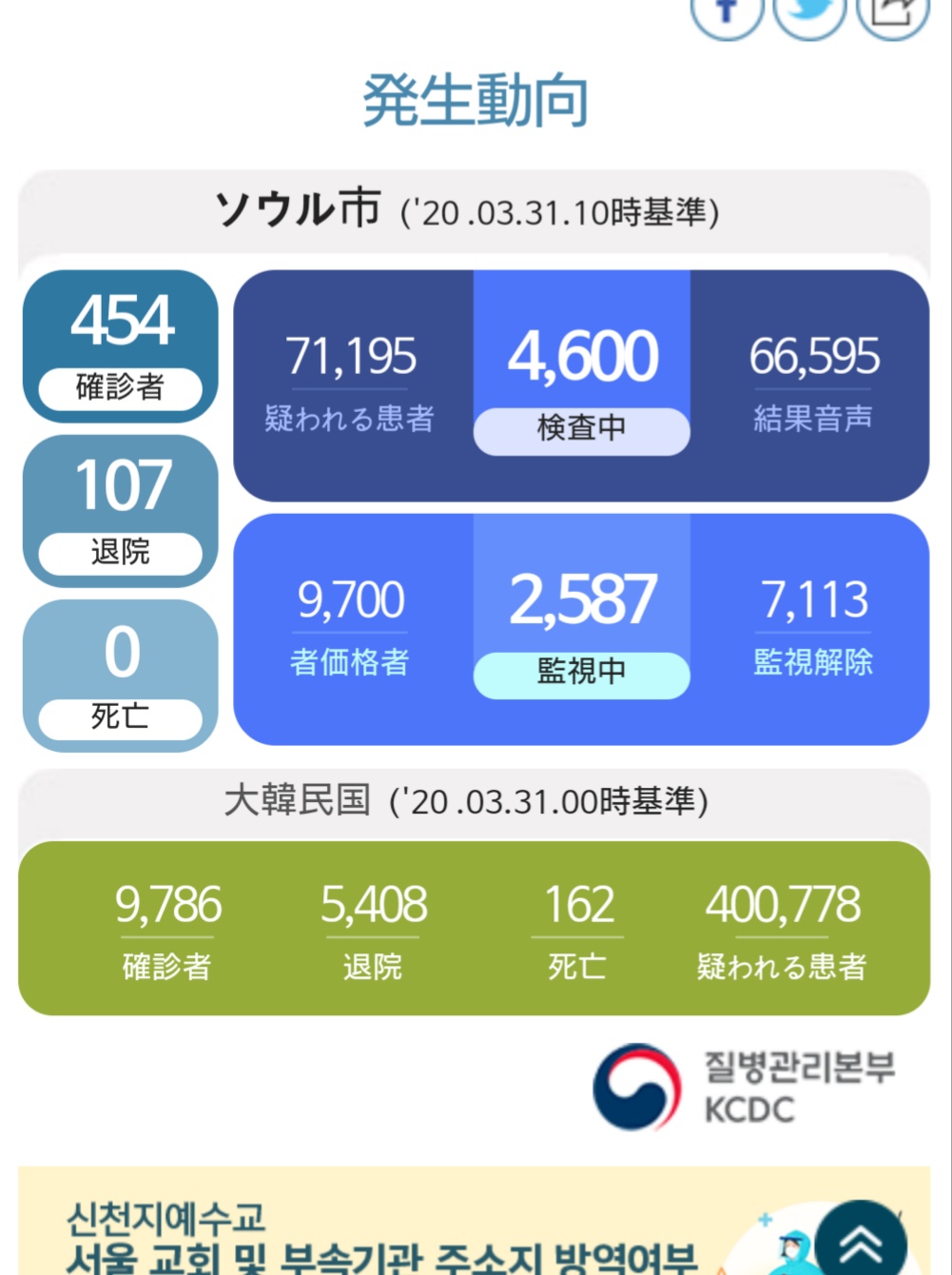Image resolution: width=952 pixels, height=1275 pixels.
Task: Open the generic share icon
Action: [892, 13]
